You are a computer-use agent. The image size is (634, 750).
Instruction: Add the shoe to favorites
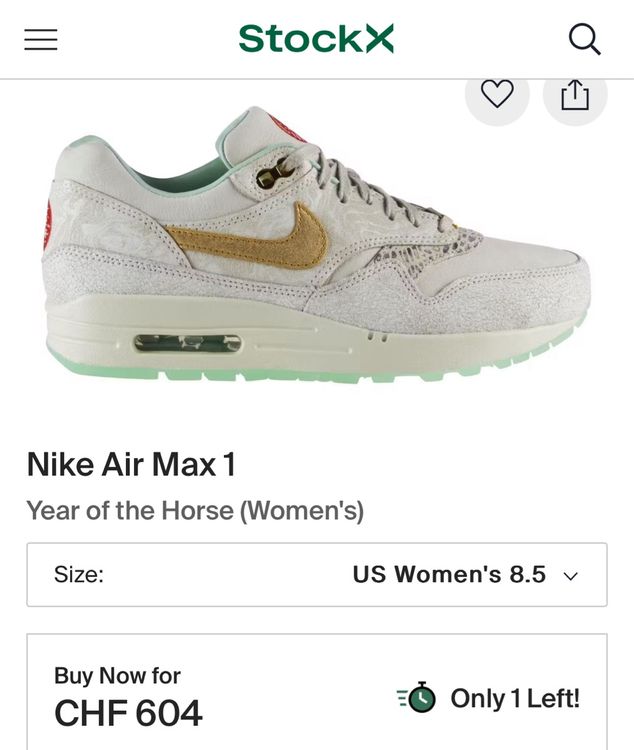coord(497,94)
